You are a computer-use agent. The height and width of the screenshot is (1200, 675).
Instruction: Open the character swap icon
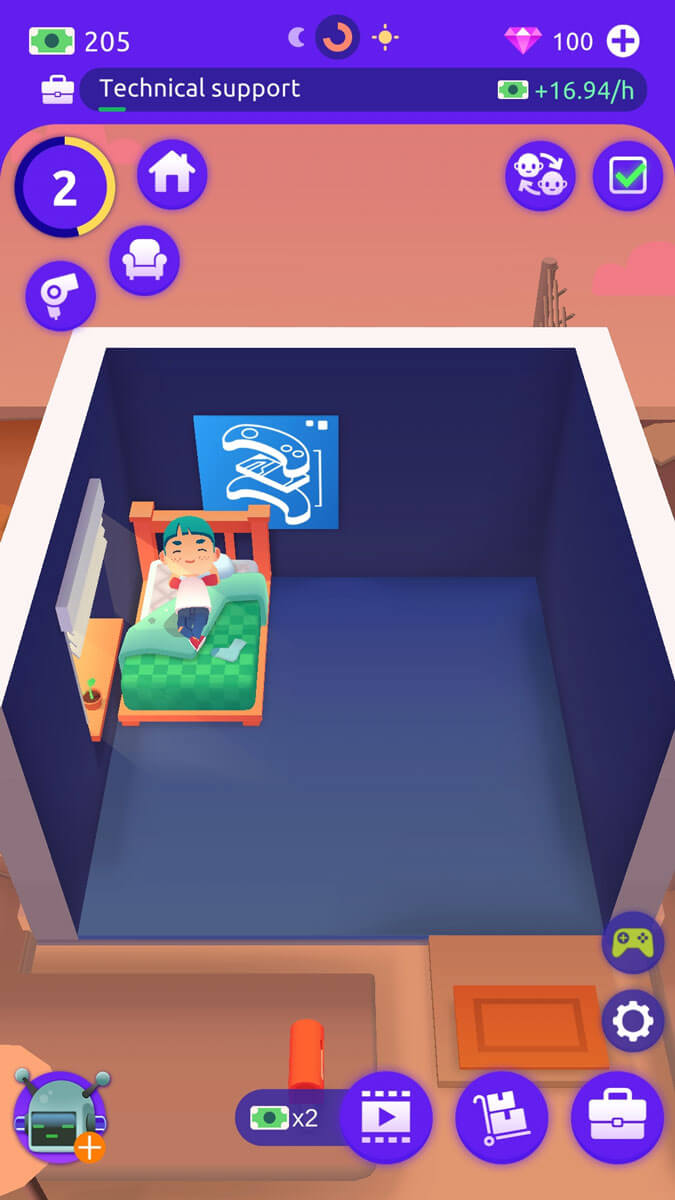point(540,176)
